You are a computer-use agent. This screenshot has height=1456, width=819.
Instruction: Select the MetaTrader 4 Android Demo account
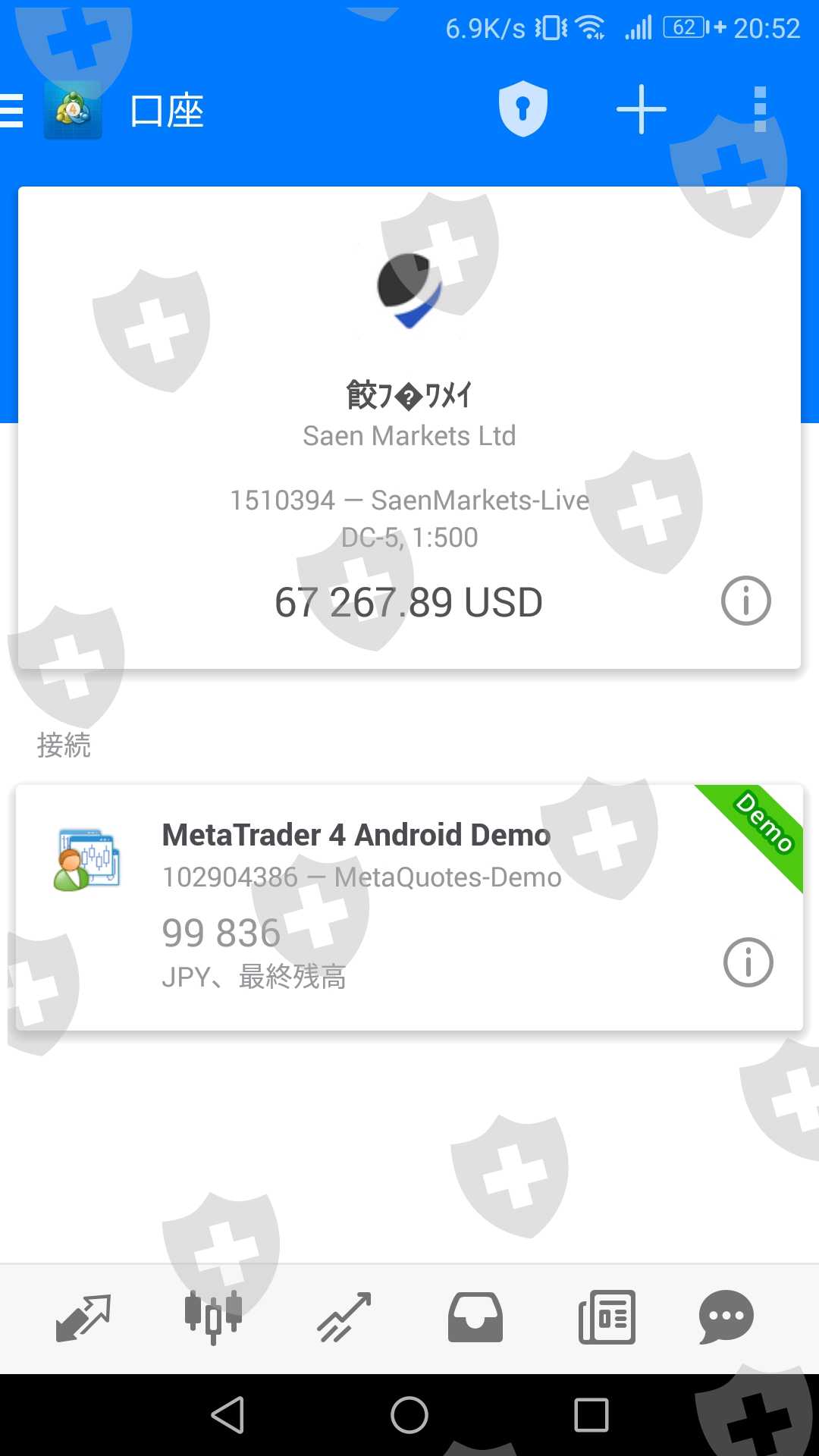(409, 907)
